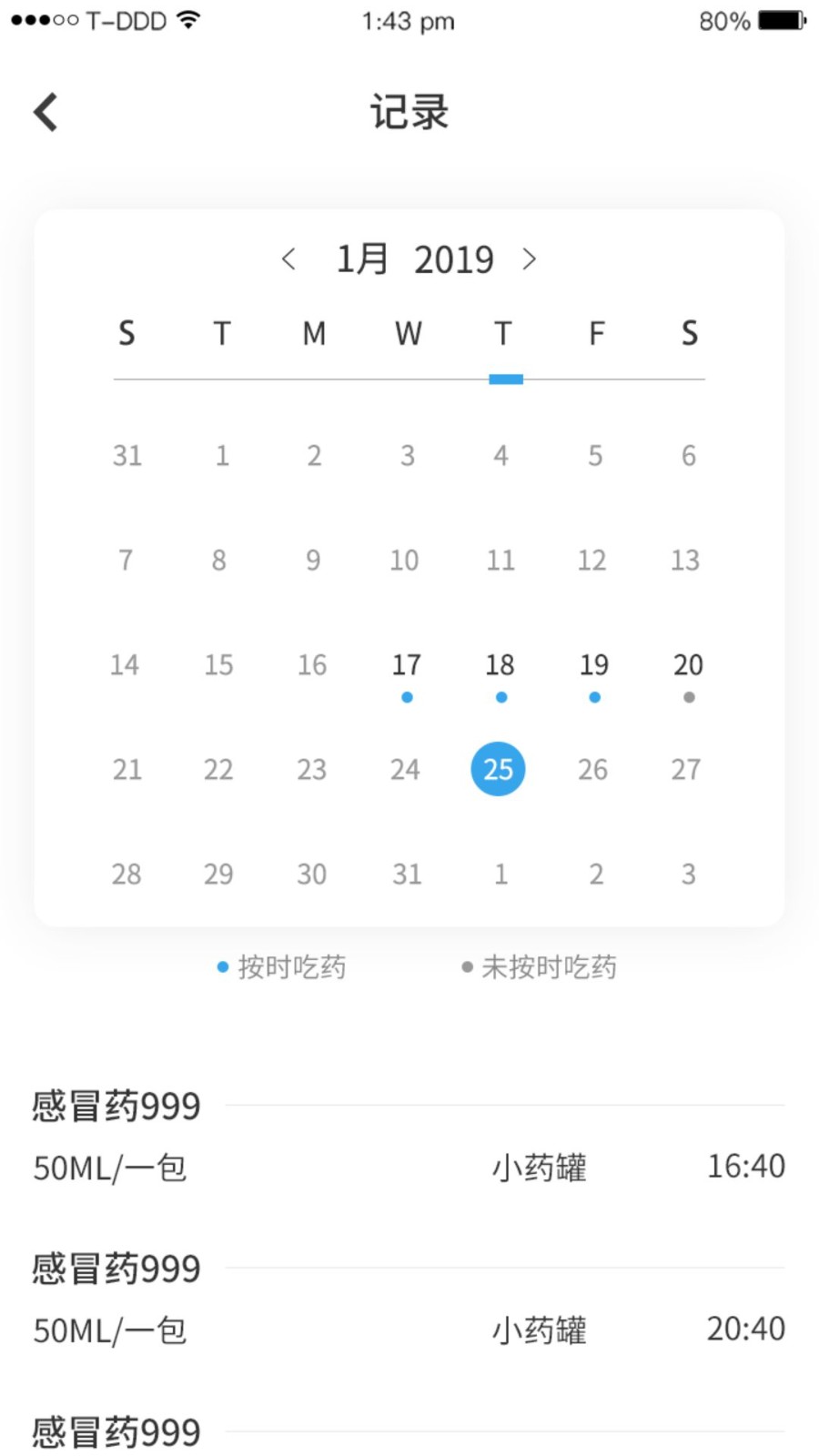Screen dimensions: 819x1456
Task: Select January 19 on the calendar
Action: [593, 666]
